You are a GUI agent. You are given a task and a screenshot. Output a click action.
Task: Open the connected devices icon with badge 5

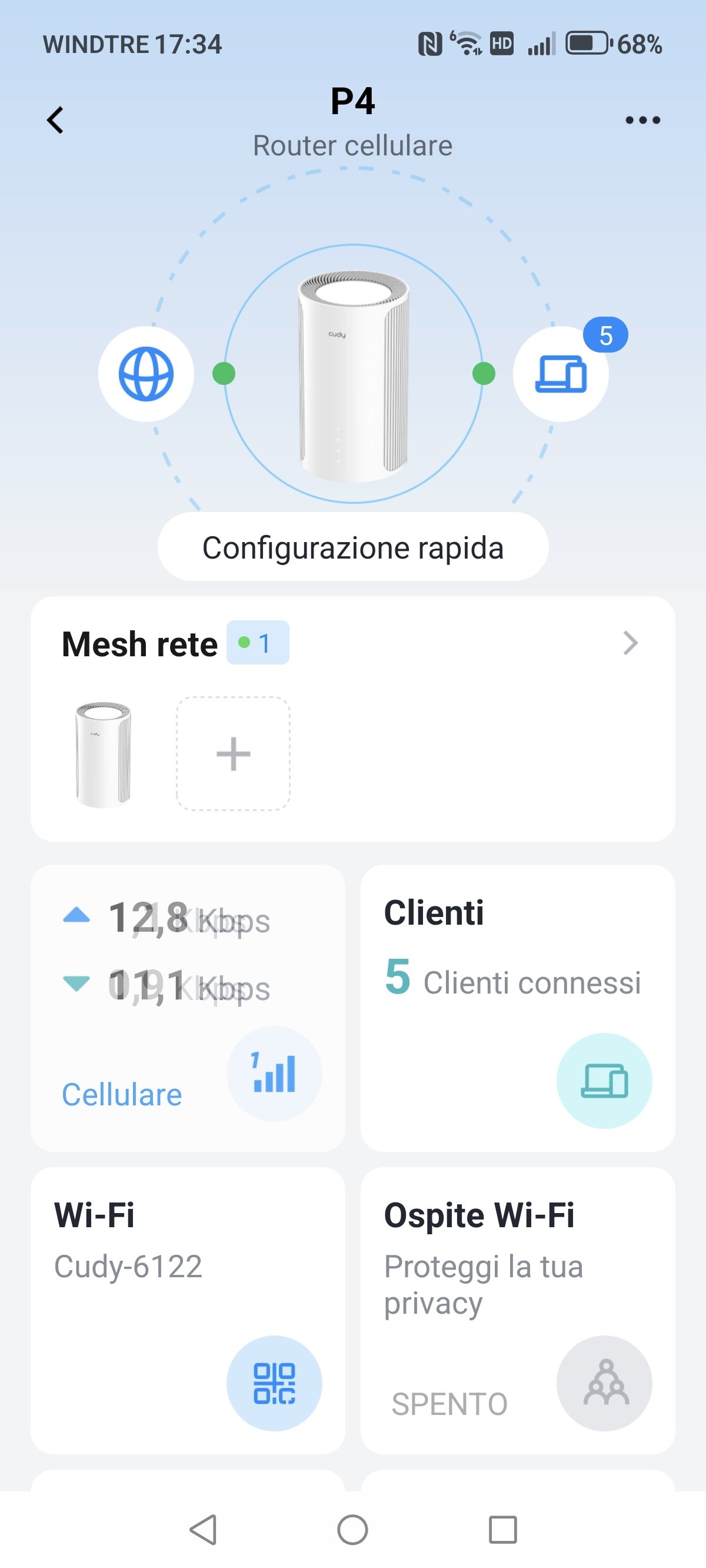point(561,374)
